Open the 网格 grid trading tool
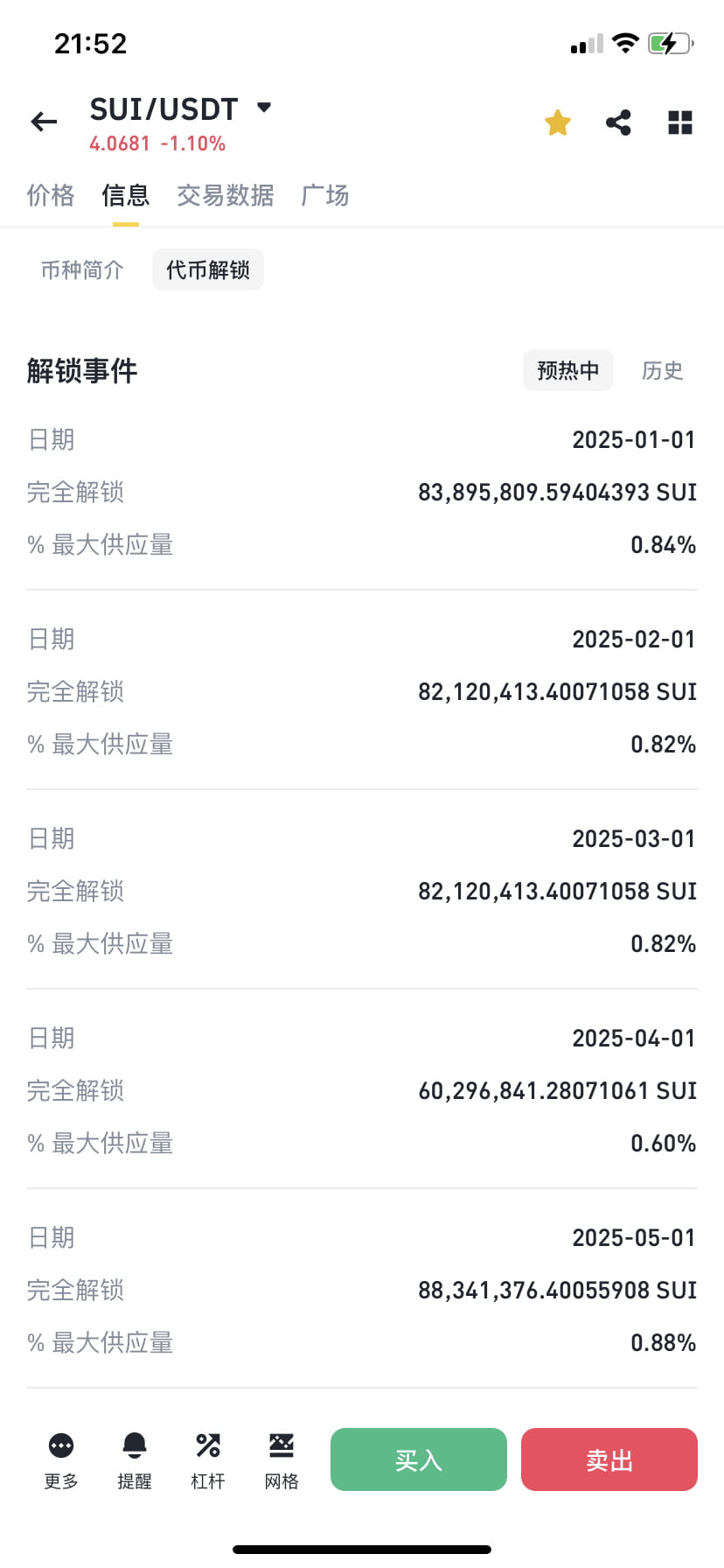Image resolution: width=724 pixels, height=1568 pixels. click(282, 1461)
